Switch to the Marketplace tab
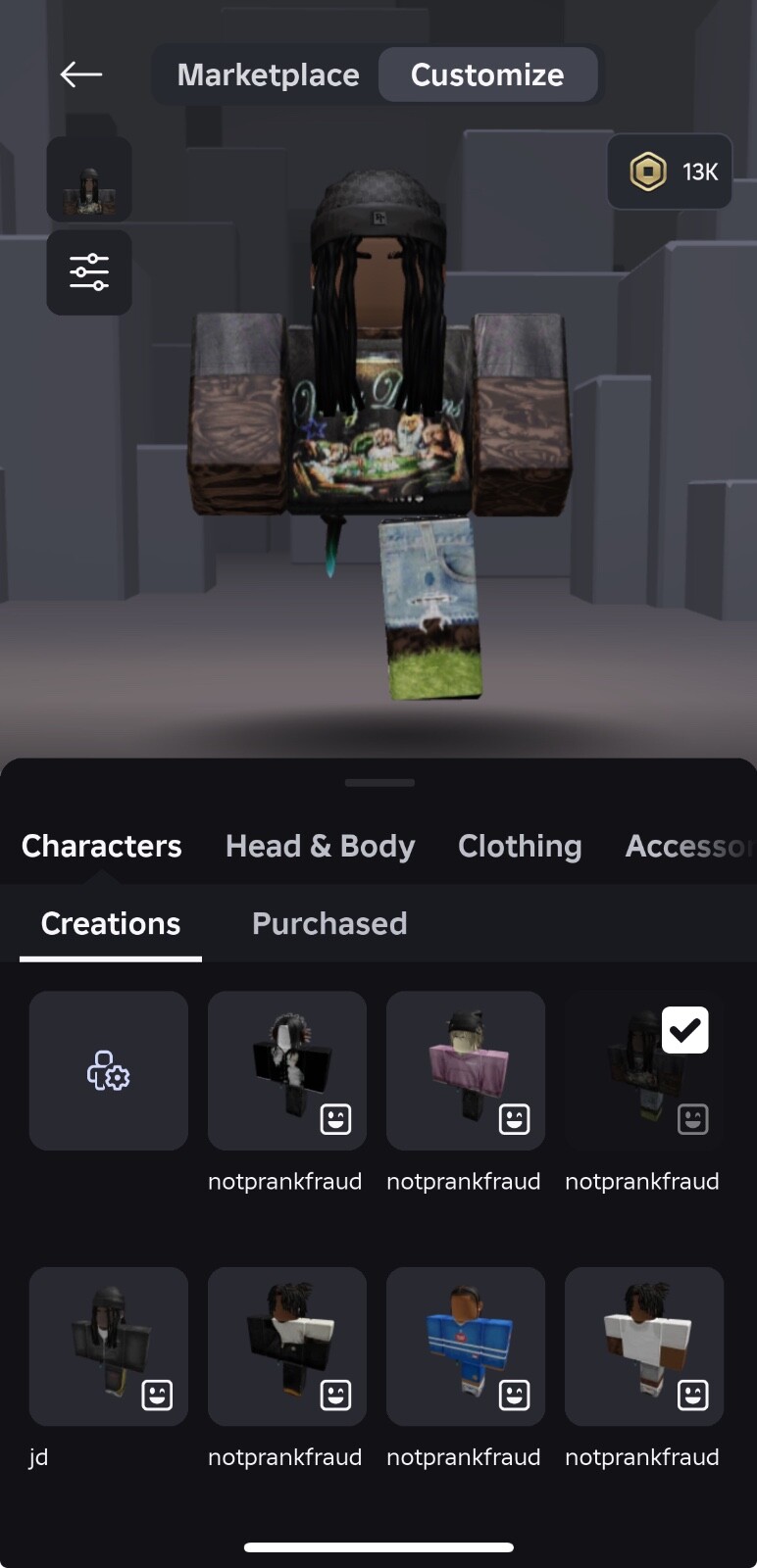Screen dimensions: 757x1568 tap(267, 74)
